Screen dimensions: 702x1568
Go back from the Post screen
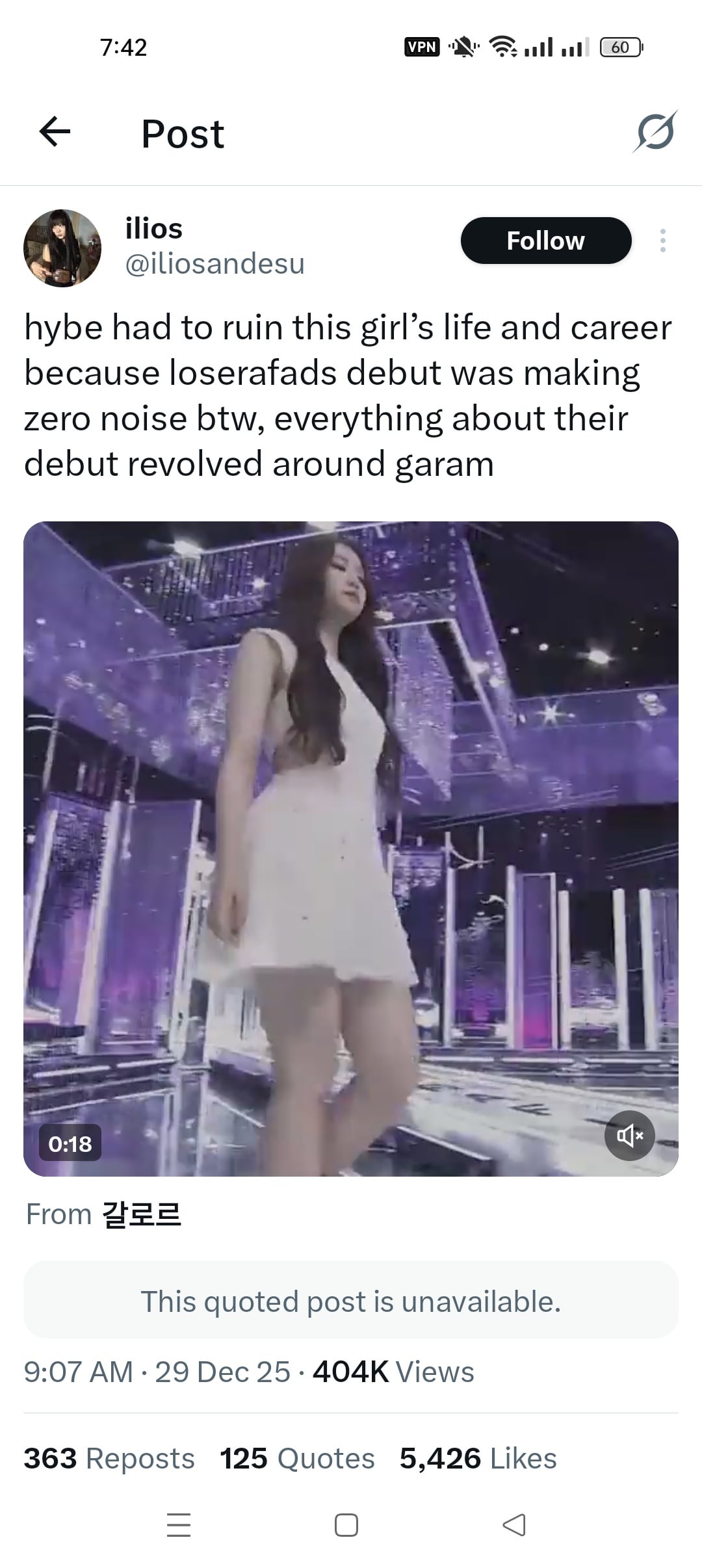(x=55, y=133)
